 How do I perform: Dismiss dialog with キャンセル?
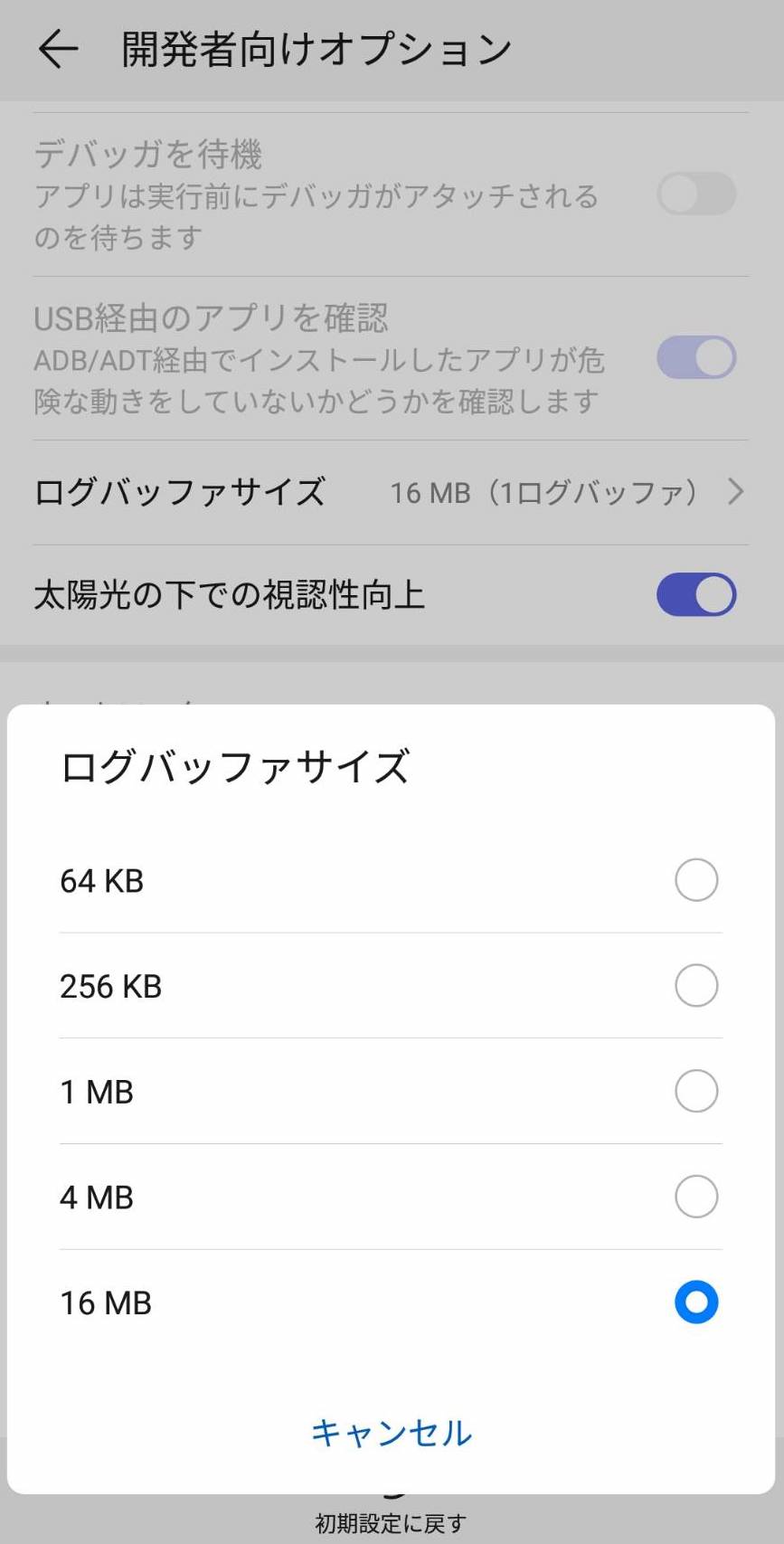(x=391, y=1433)
